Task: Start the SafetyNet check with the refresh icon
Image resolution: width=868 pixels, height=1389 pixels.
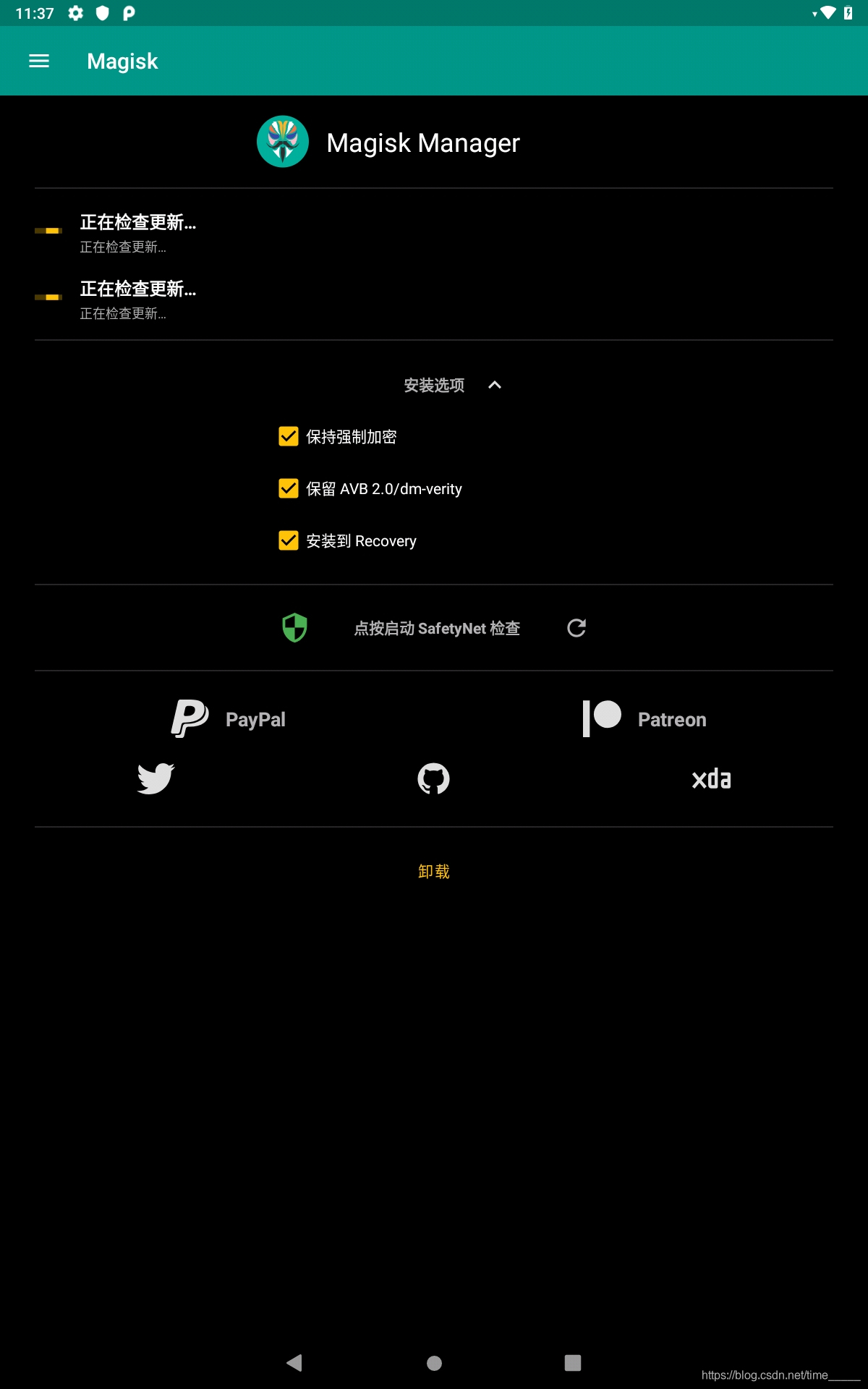Action: click(x=576, y=628)
